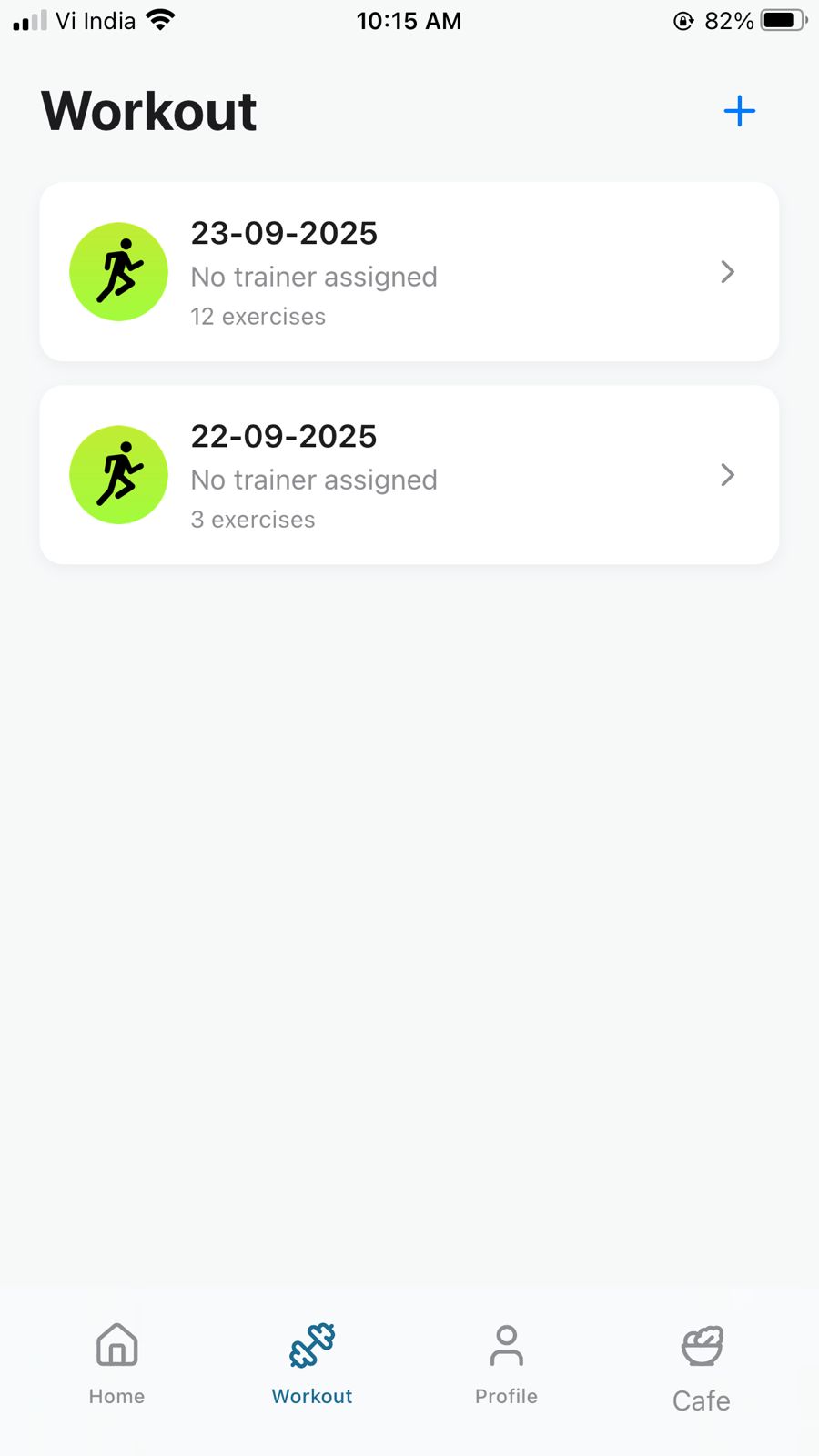Open the 22-09-2025 workout card

[409, 475]
